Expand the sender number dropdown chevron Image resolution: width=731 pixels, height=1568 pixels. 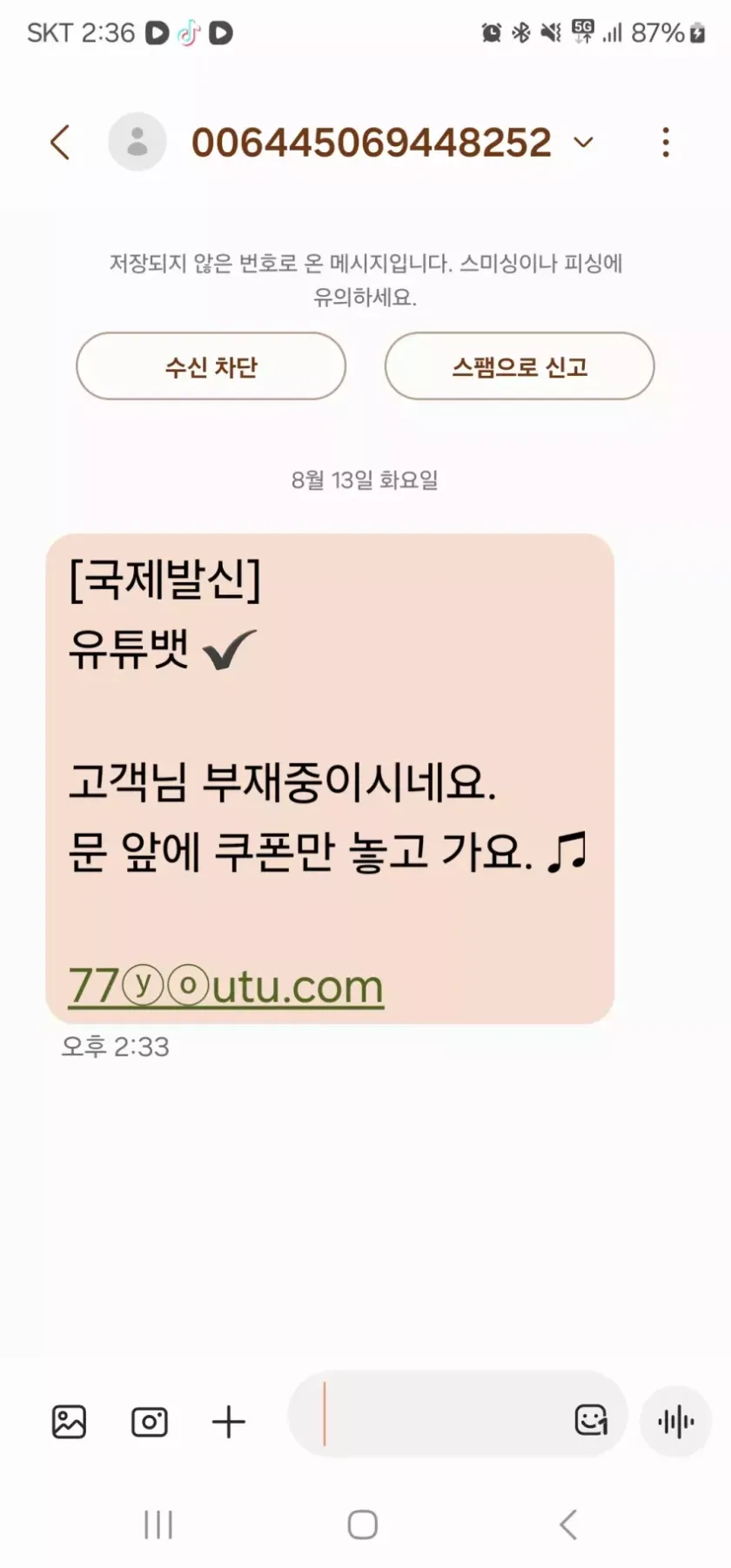(583, 142)
